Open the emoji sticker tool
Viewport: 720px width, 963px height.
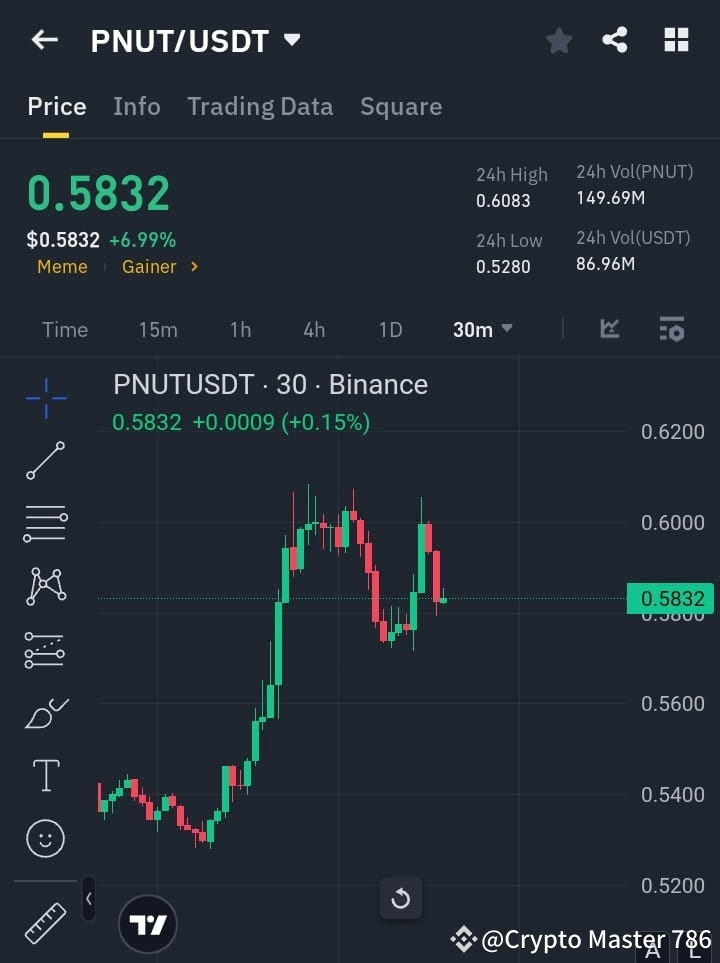click(x=45, y=838)
